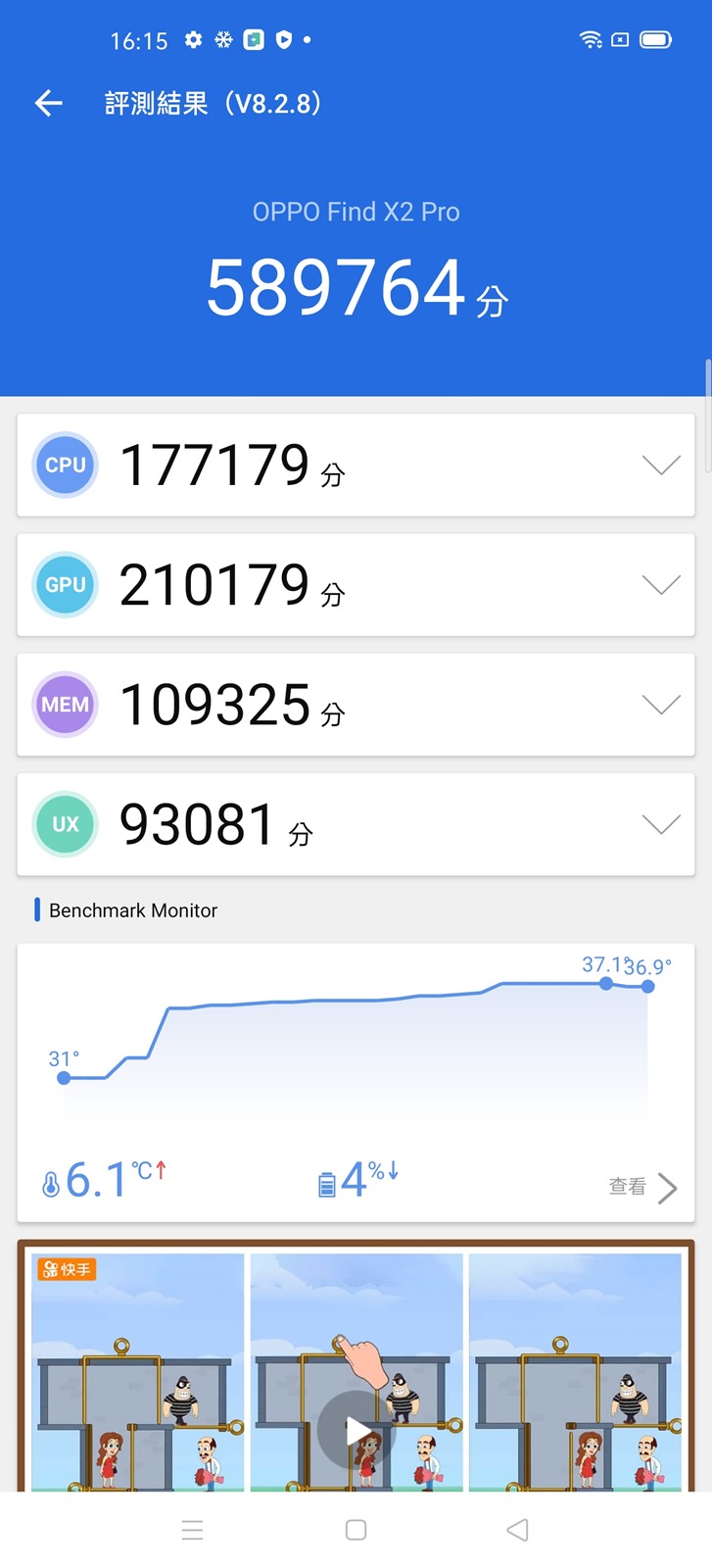The image size is (712, 1568).
Task: Expand the GPU score breakdown
Action: pyautogui.click(x=661, y=585)
